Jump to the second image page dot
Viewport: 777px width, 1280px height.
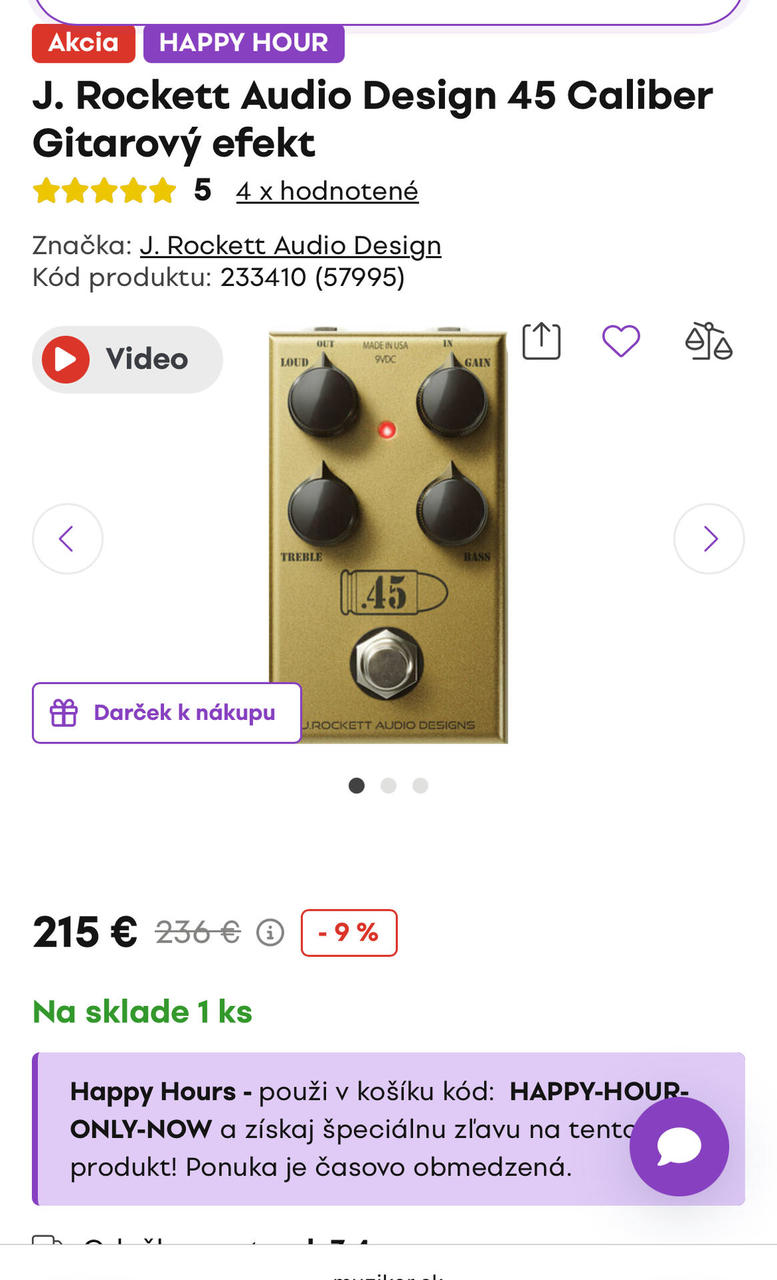point(388,786)
